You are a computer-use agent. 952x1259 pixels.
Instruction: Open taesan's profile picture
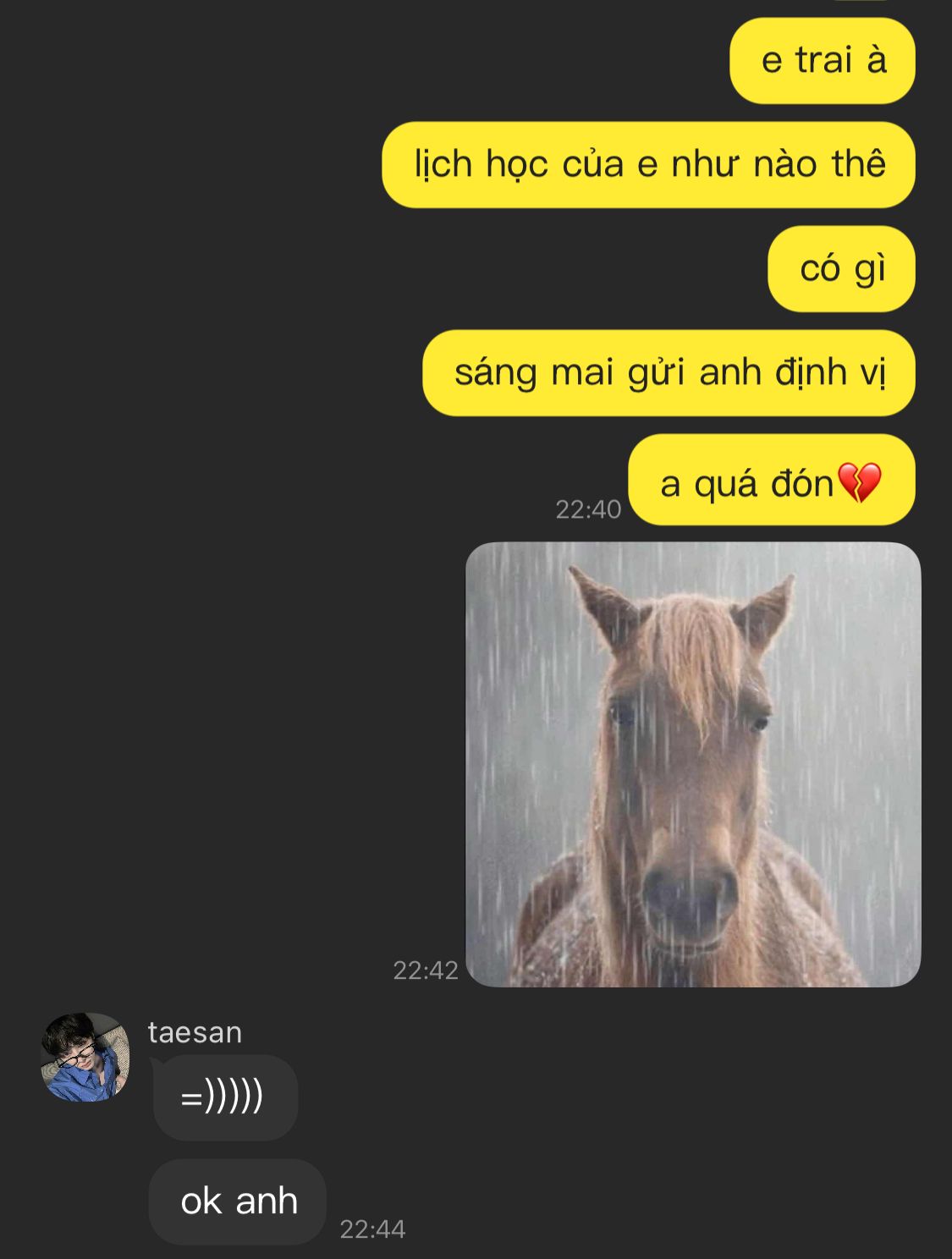click(x=85, y=1057)
